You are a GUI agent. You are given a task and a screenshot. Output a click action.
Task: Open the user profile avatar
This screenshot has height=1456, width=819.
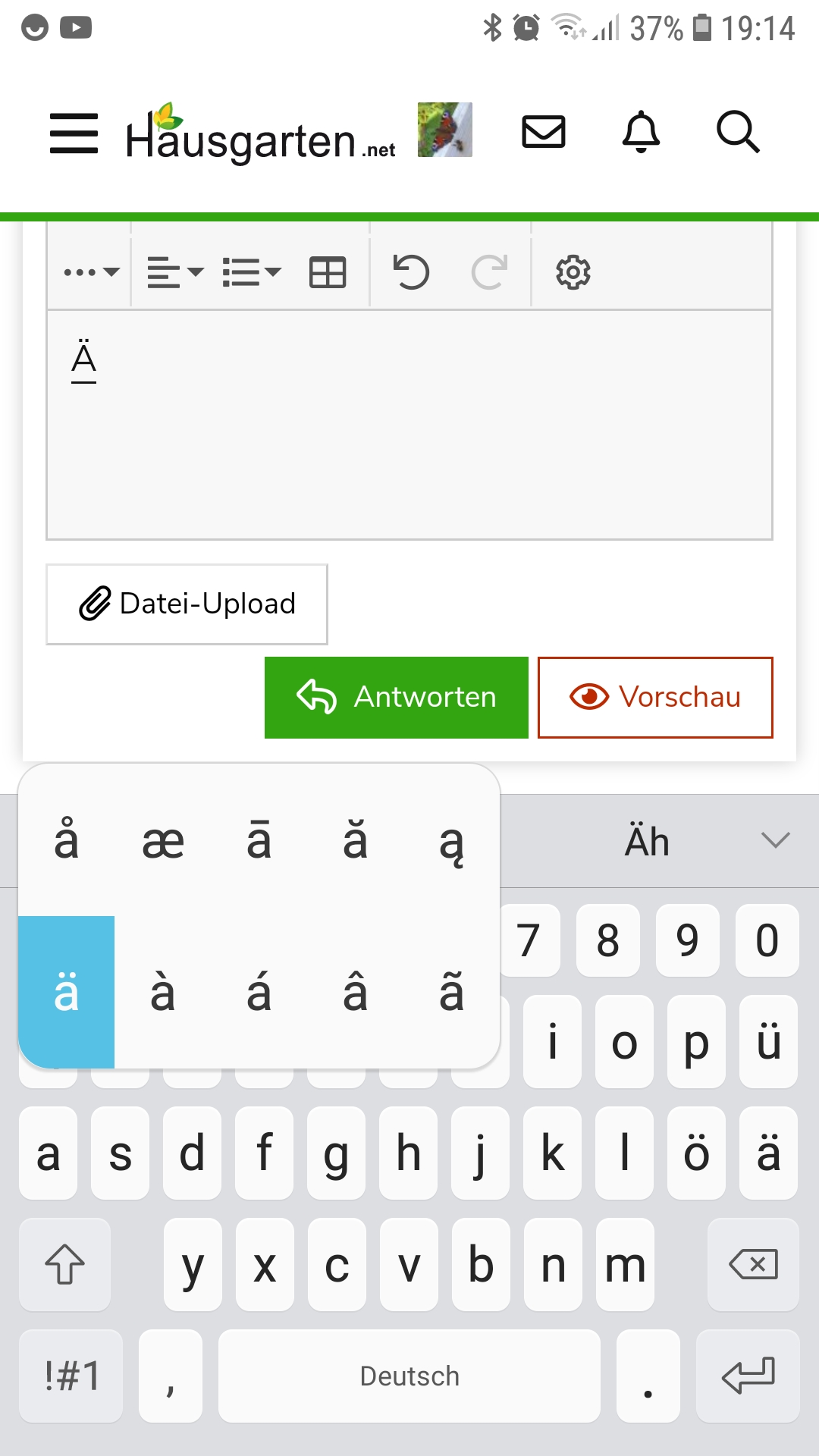[x=445, y=130]
